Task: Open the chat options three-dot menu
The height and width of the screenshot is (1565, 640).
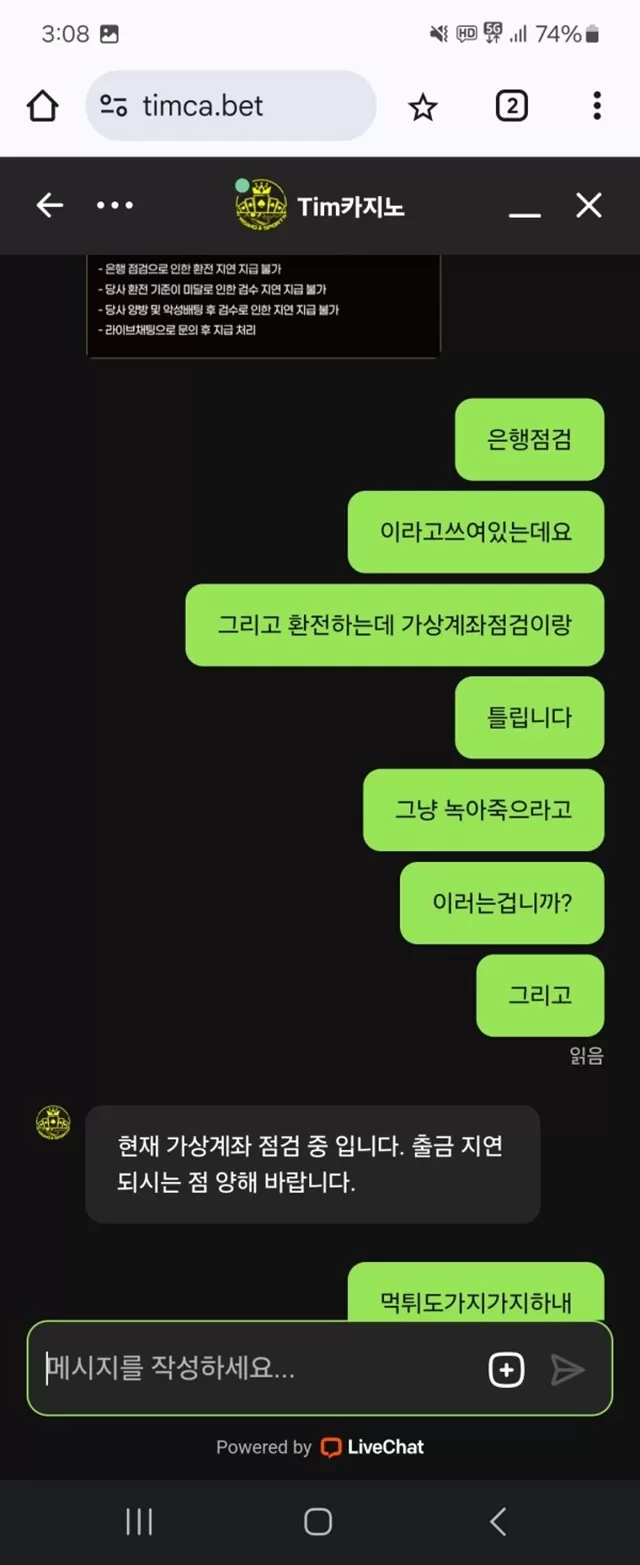Action: tap(115, 206)
